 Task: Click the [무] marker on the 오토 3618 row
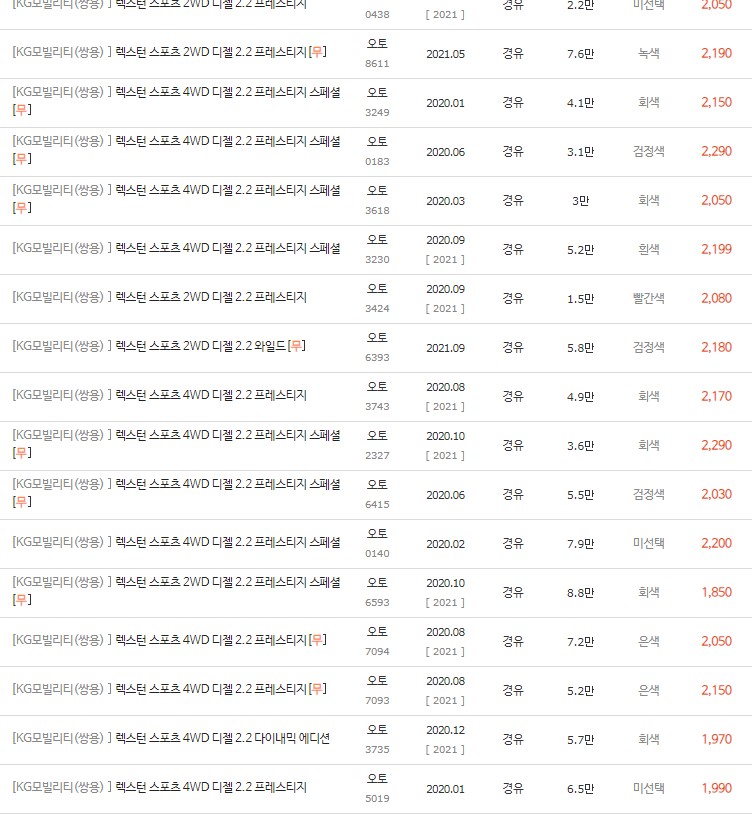coord(22,207)
